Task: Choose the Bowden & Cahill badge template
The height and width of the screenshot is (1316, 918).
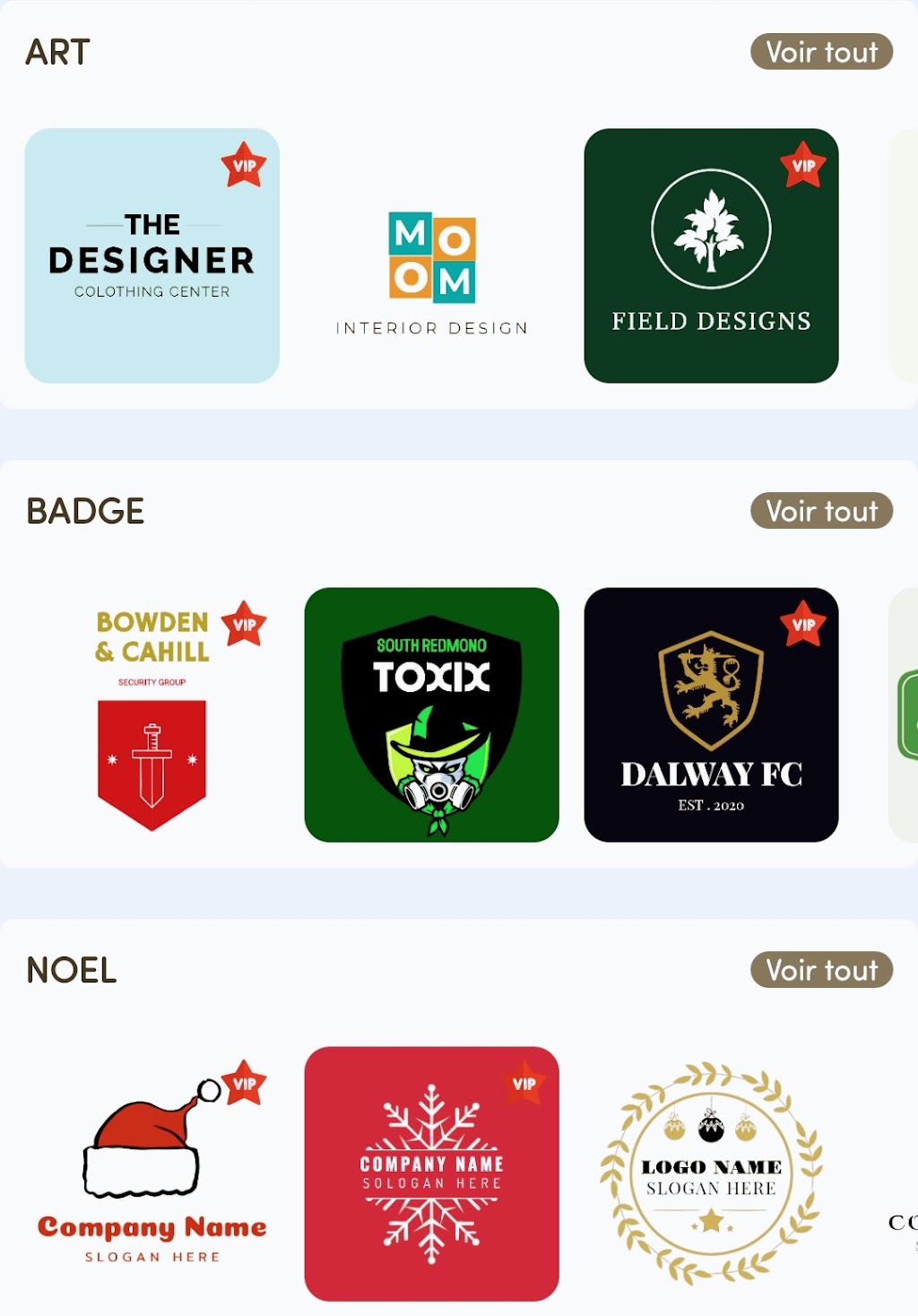Action: tap(152, 715)
